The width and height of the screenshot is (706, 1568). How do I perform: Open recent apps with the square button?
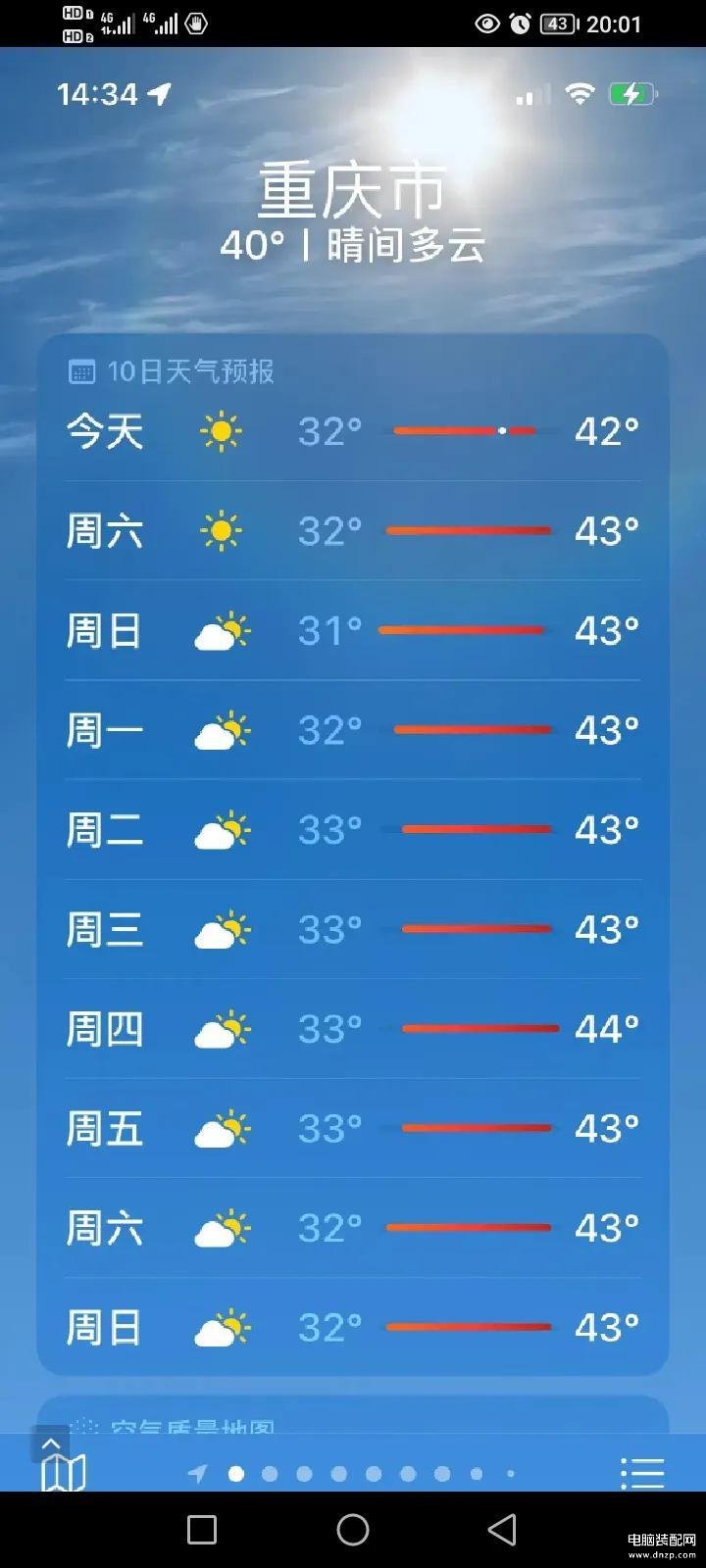[202, 1530]
